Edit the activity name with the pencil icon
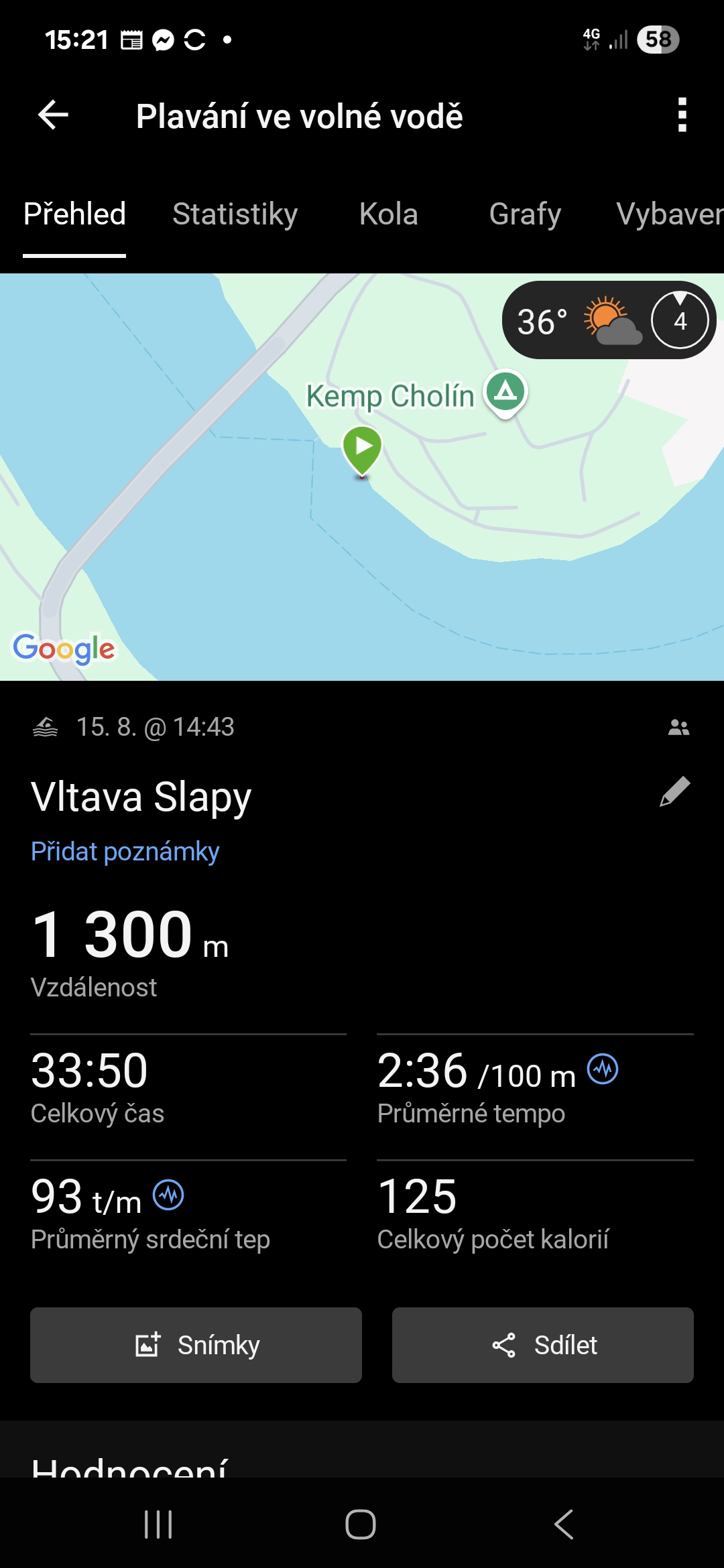This screenshot has height=1568, width=724. pyautogui.click(x=674, y=792)
